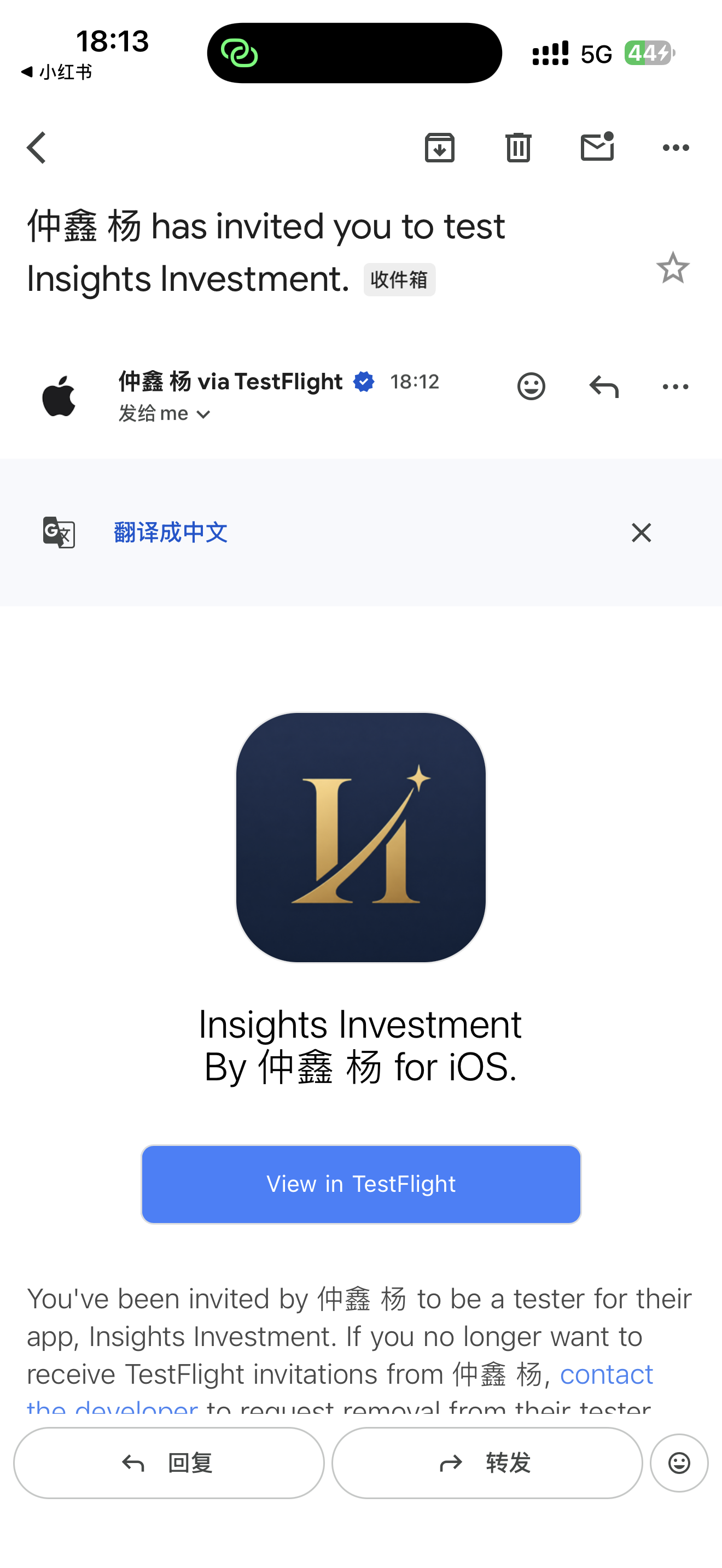722x1568 pixels.
Task: Forward the email with 转发
Action: [x=487, y=1462]
